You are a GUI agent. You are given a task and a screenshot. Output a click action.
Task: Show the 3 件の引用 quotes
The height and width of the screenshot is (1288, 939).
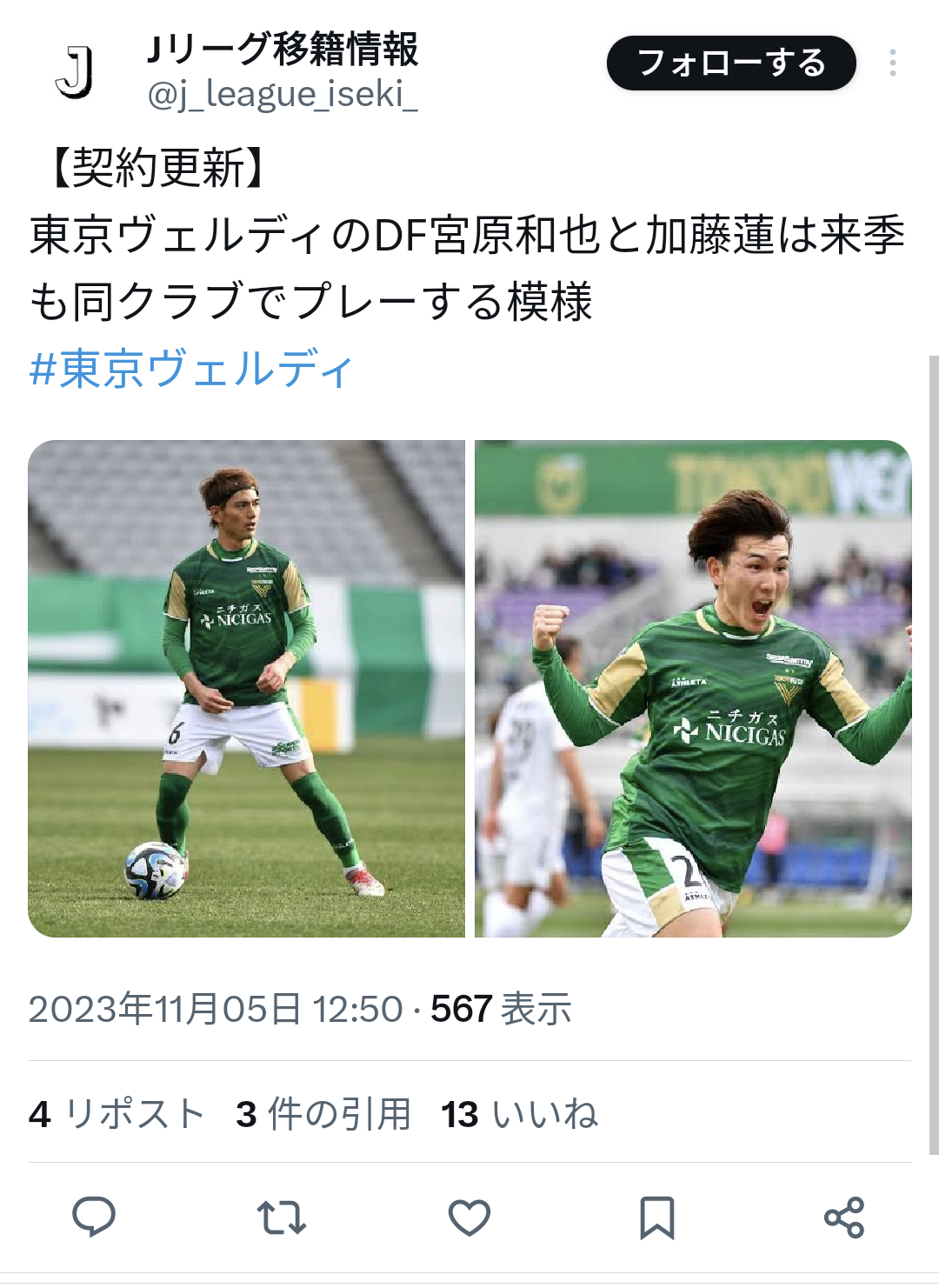point(323,1114)
